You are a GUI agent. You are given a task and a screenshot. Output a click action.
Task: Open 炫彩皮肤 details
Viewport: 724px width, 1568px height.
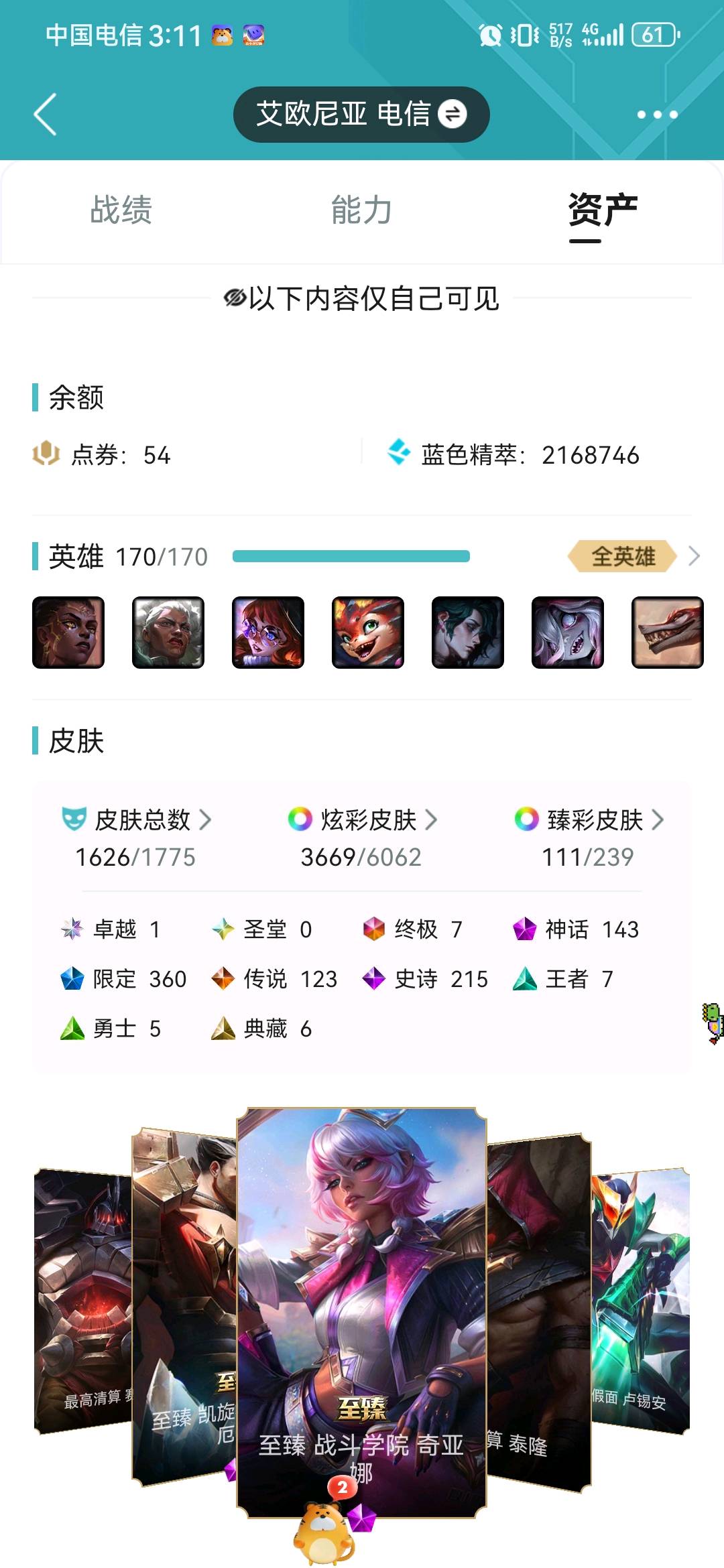coord(363,820)
